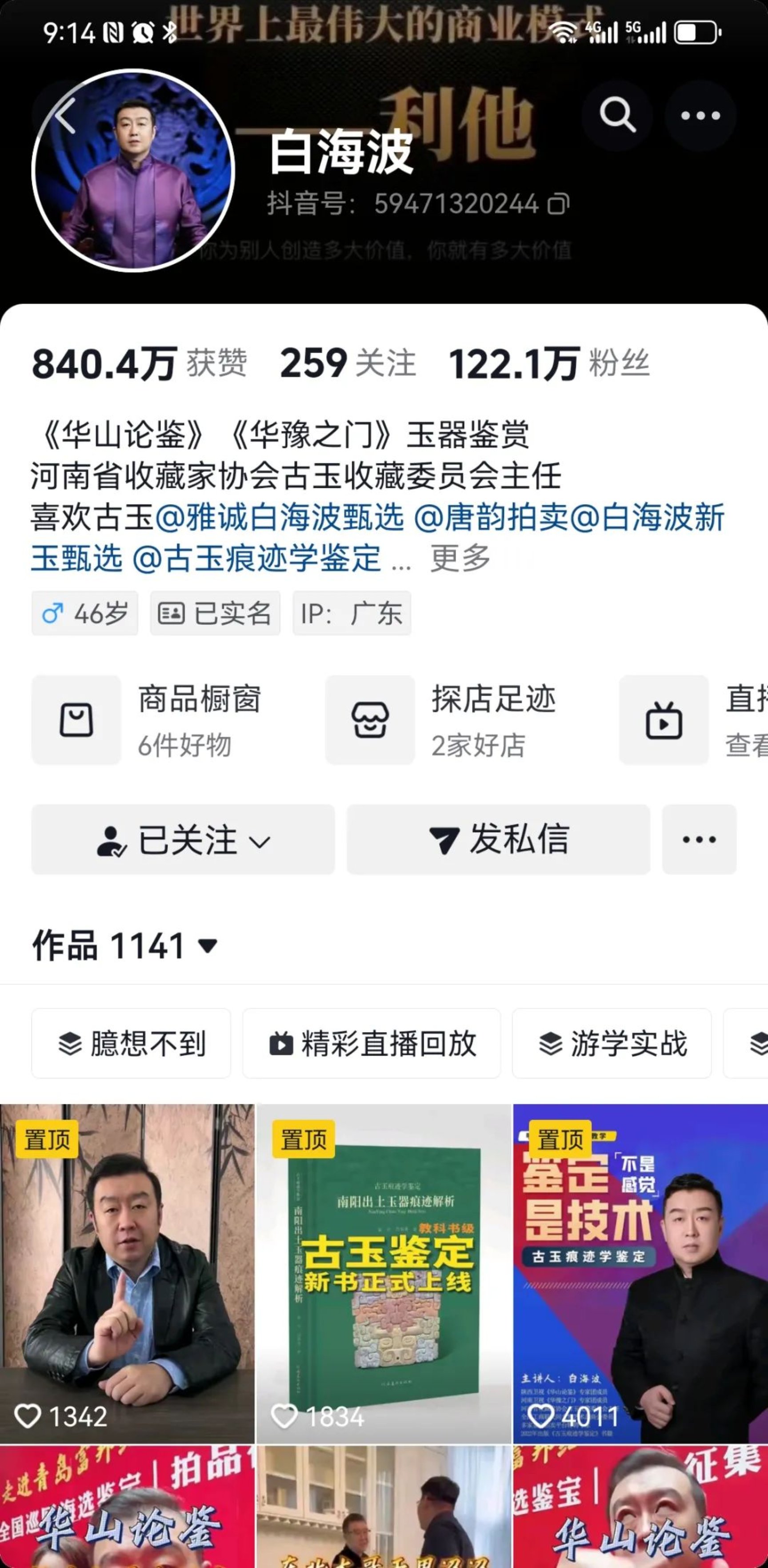Select the 臆想不到 collection chip
The width and height of the screenshot is (768, 1568).
[x=132, y=1043]
